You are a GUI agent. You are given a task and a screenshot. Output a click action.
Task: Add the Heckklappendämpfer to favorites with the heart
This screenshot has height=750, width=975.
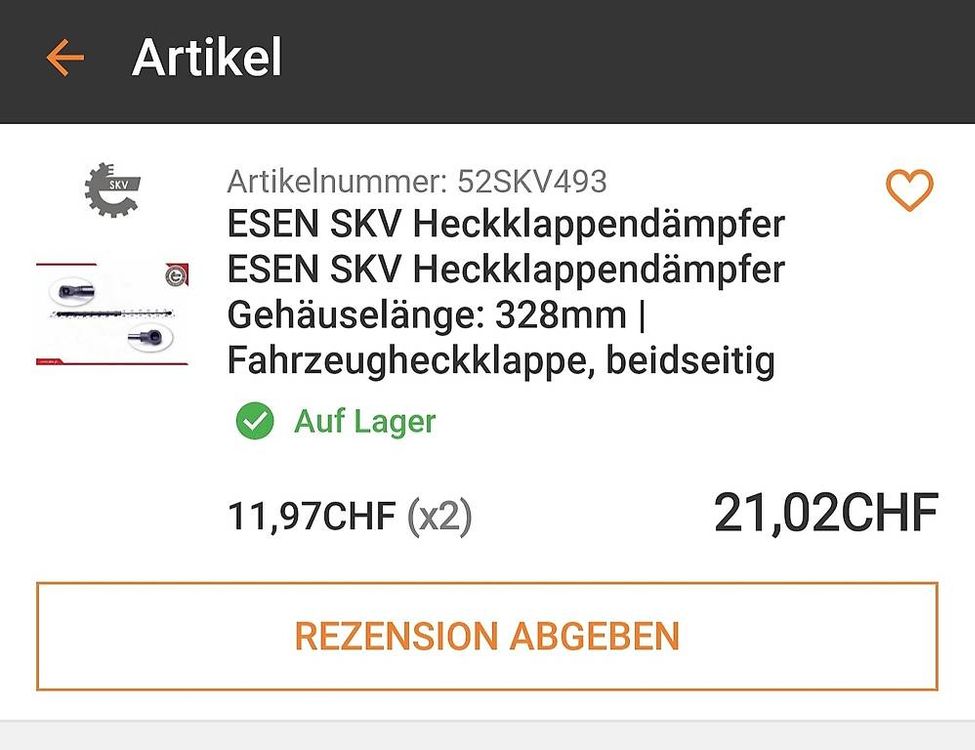tap(909, 190)
